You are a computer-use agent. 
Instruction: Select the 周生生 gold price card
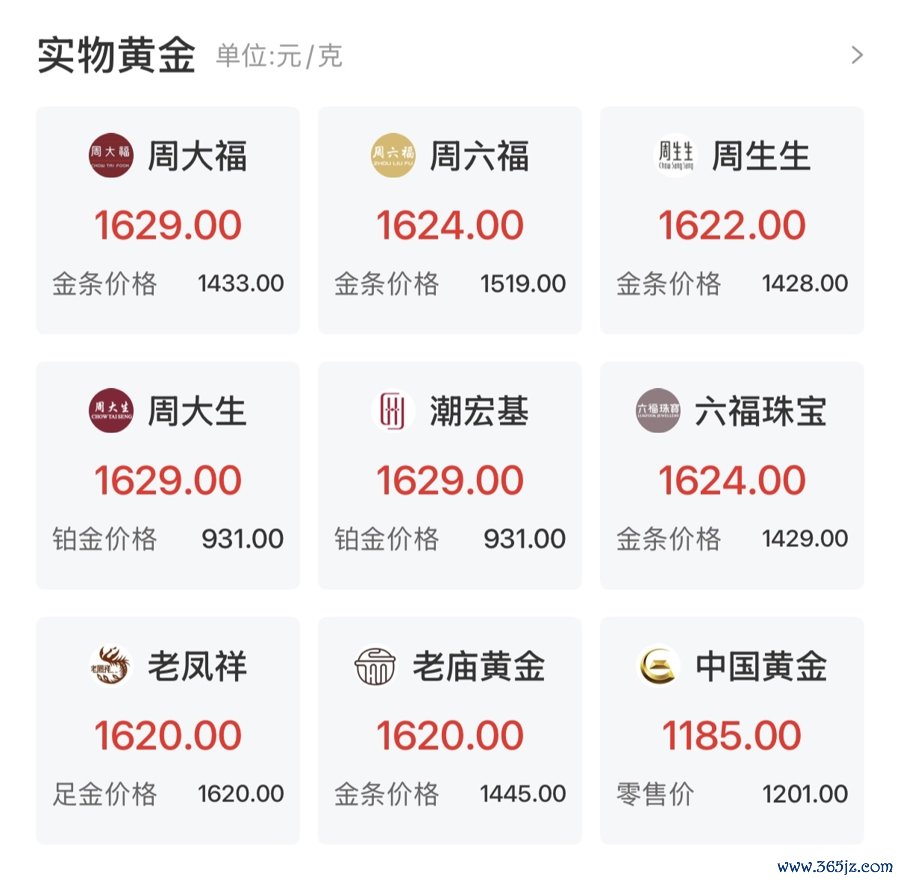tap(732, 220)
